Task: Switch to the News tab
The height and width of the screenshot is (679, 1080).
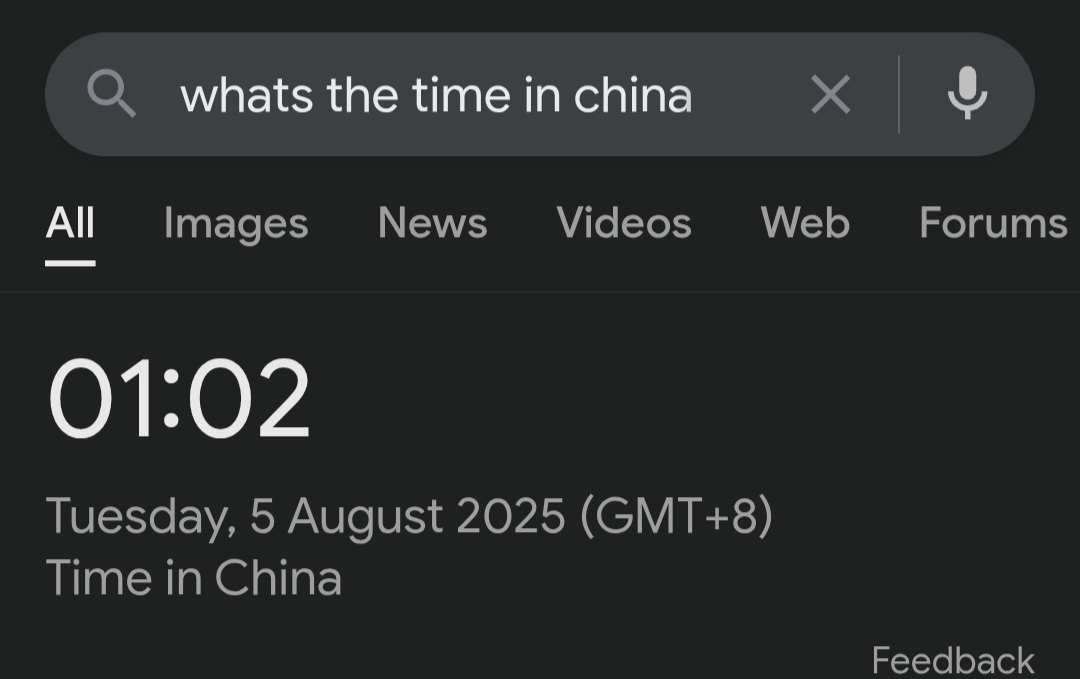Action: pos(432,223)
